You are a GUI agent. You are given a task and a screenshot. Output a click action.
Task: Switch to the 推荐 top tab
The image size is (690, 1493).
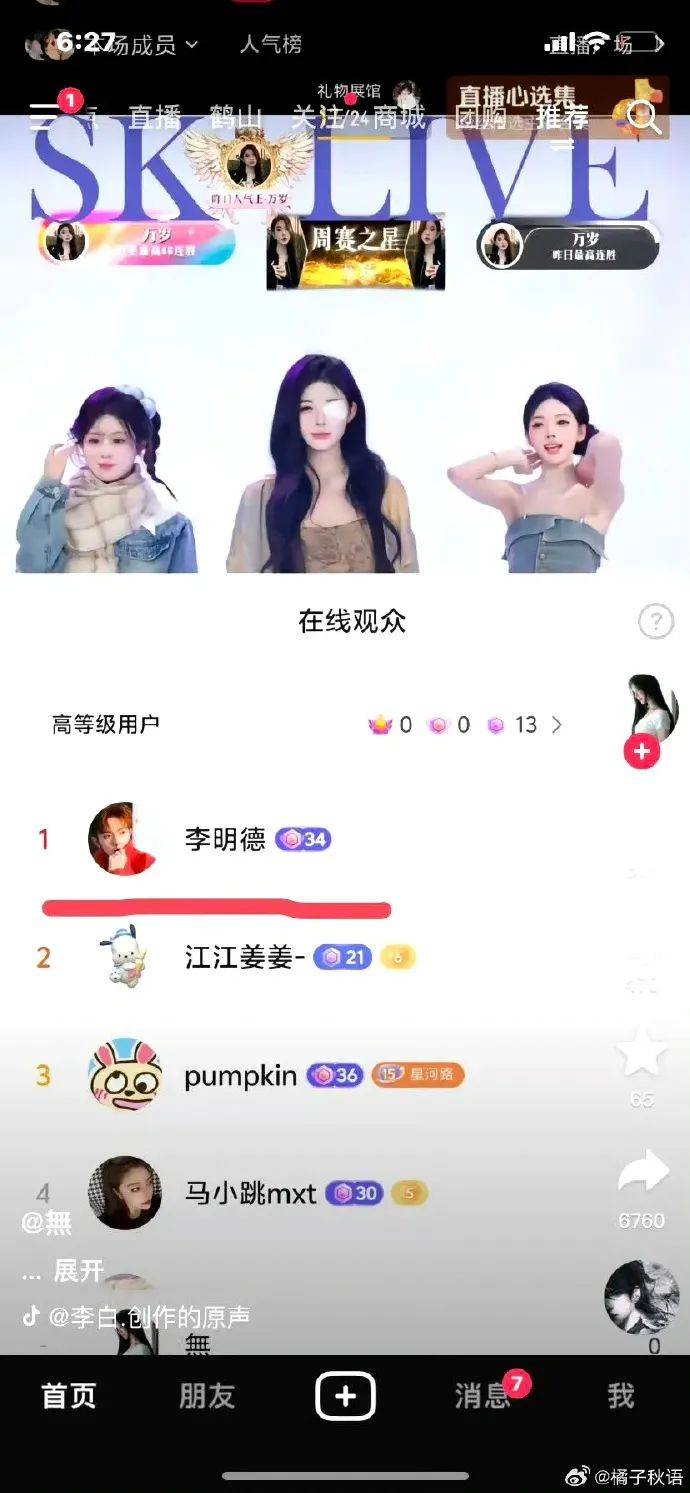click(x=562, y=118)
